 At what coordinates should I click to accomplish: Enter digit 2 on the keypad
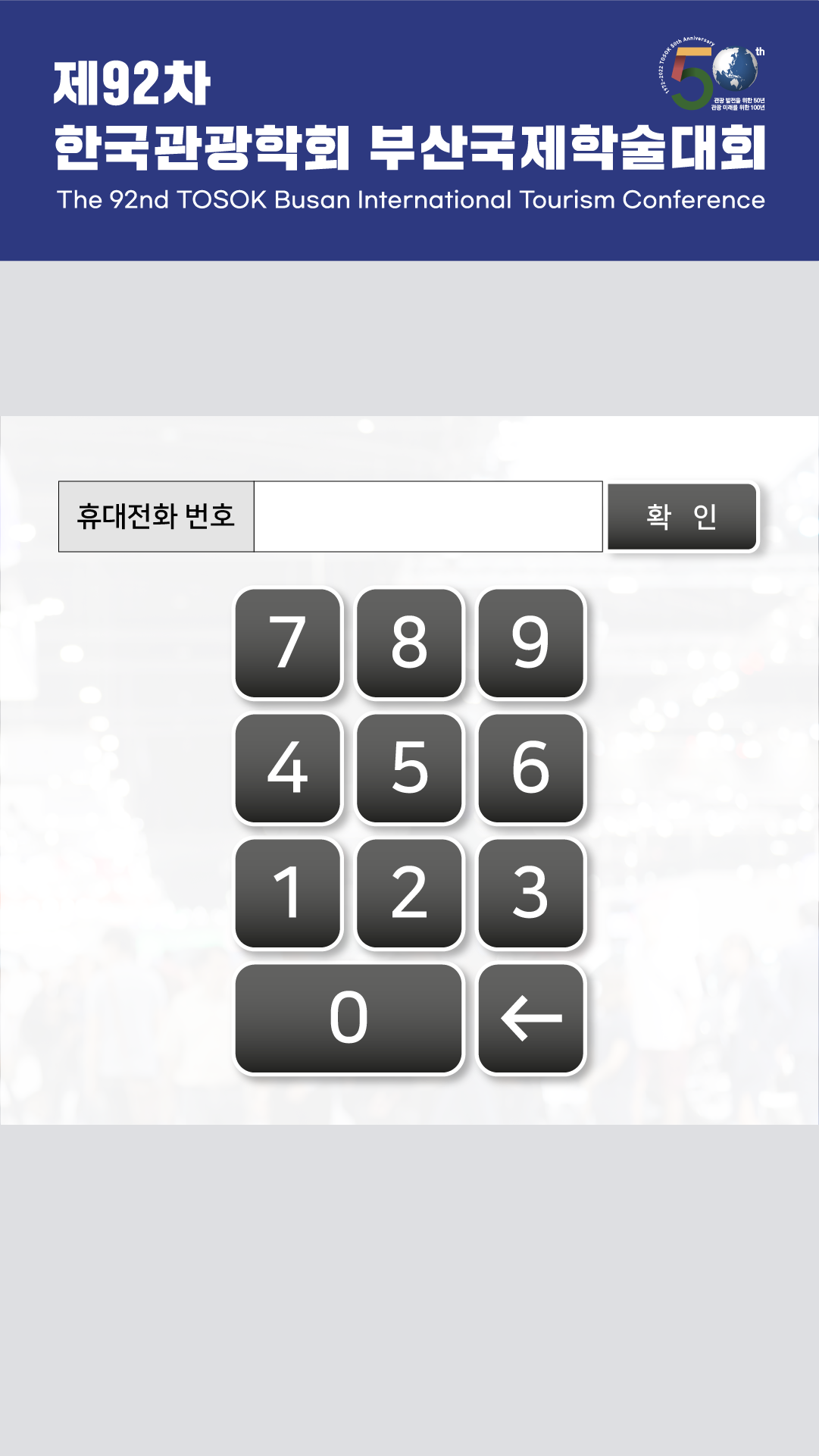click(409, 893)
